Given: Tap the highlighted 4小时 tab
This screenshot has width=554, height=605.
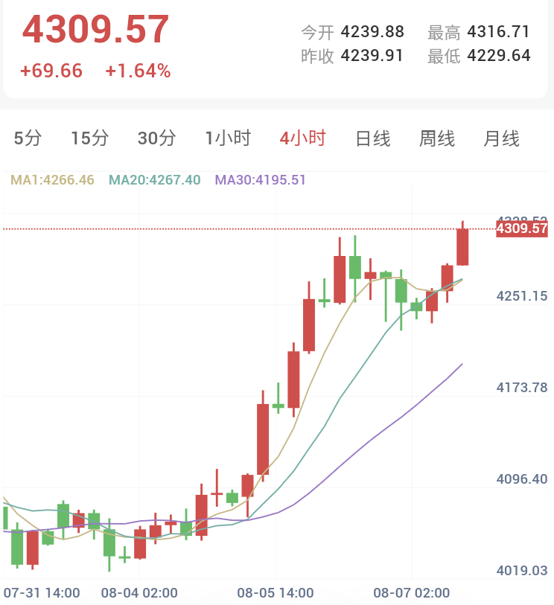Looking at the screenshot, I should [x=303, y=138].
